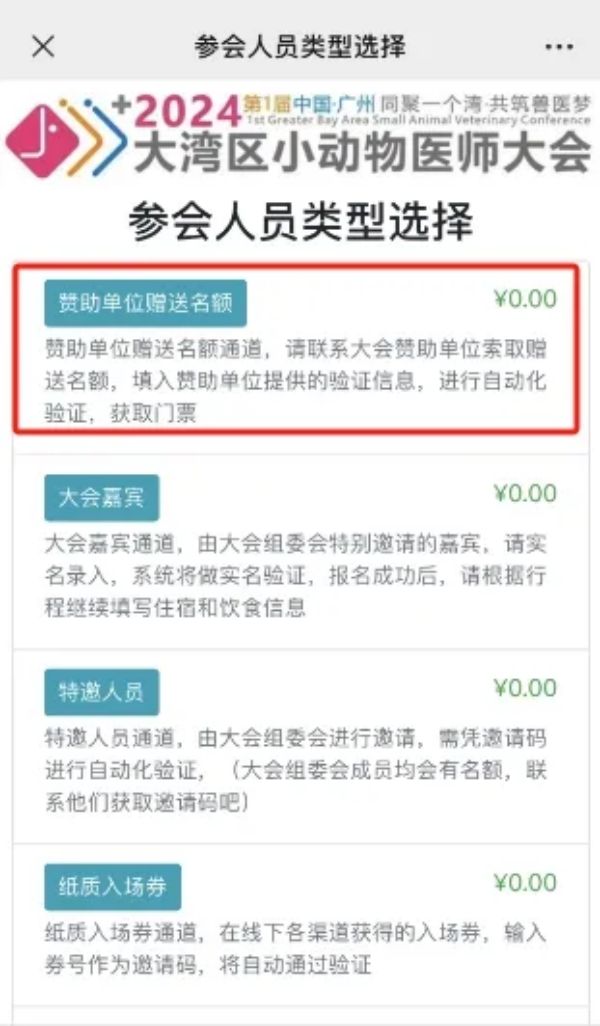The image size is (600, 1026).
Task: Open the three-dot overflow menu
Action: tap(559, 47)
